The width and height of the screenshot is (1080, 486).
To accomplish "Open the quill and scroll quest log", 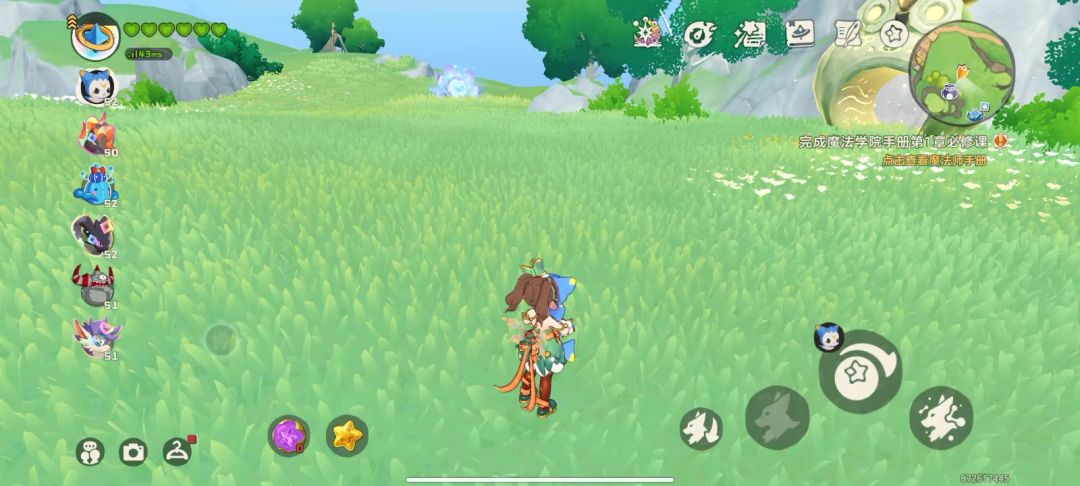I will pyautogui.click(x=849, y=35).
